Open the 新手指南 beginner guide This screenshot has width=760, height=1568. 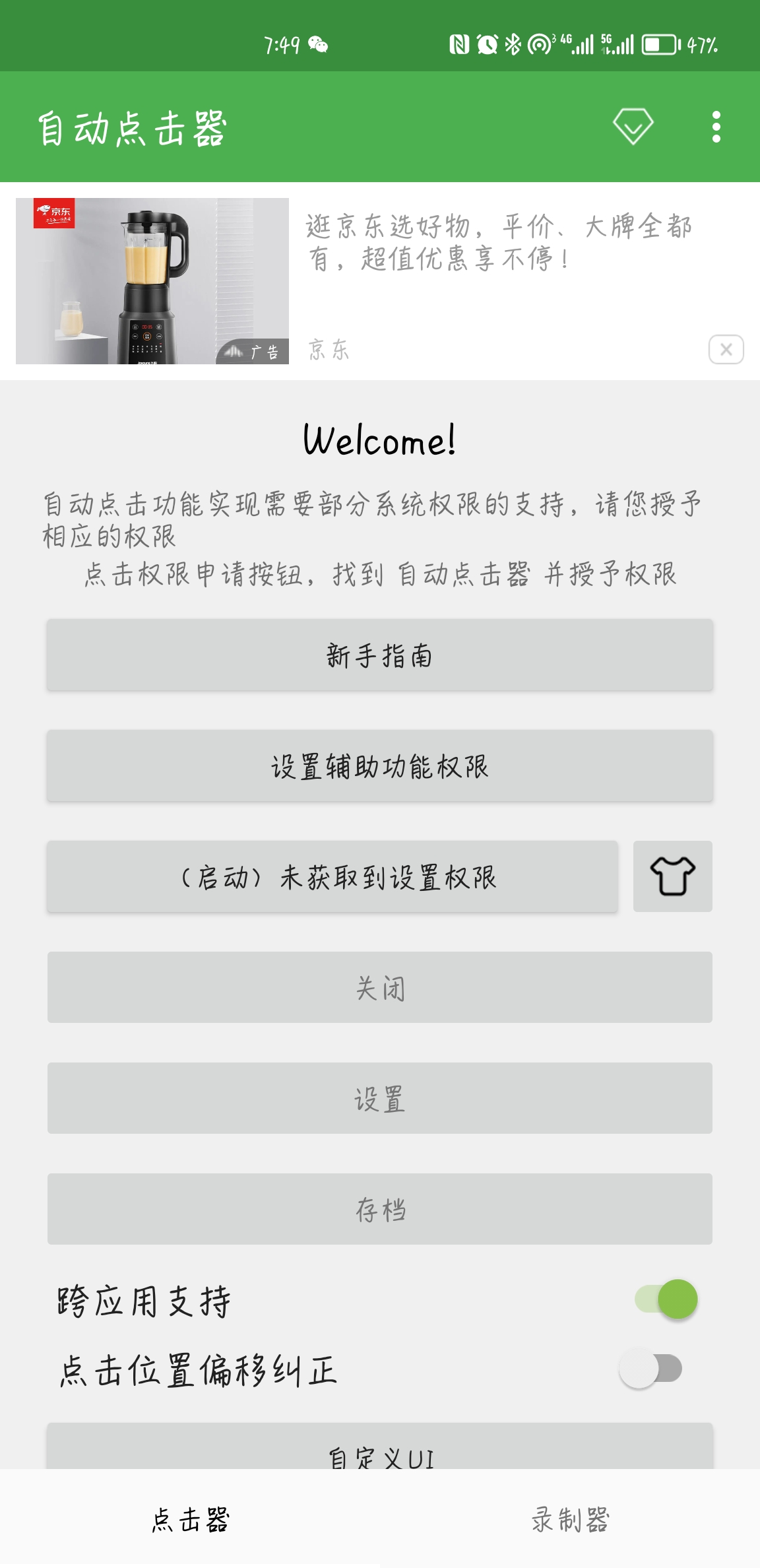click(x=380, y=655)
